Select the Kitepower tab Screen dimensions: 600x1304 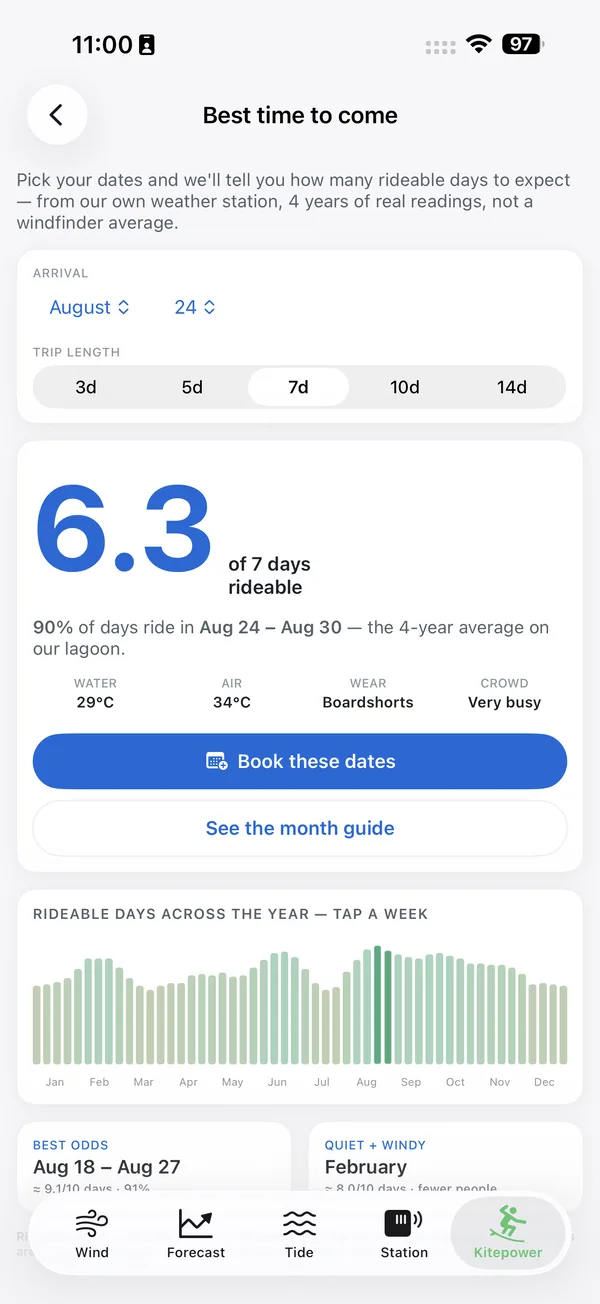508,1234
